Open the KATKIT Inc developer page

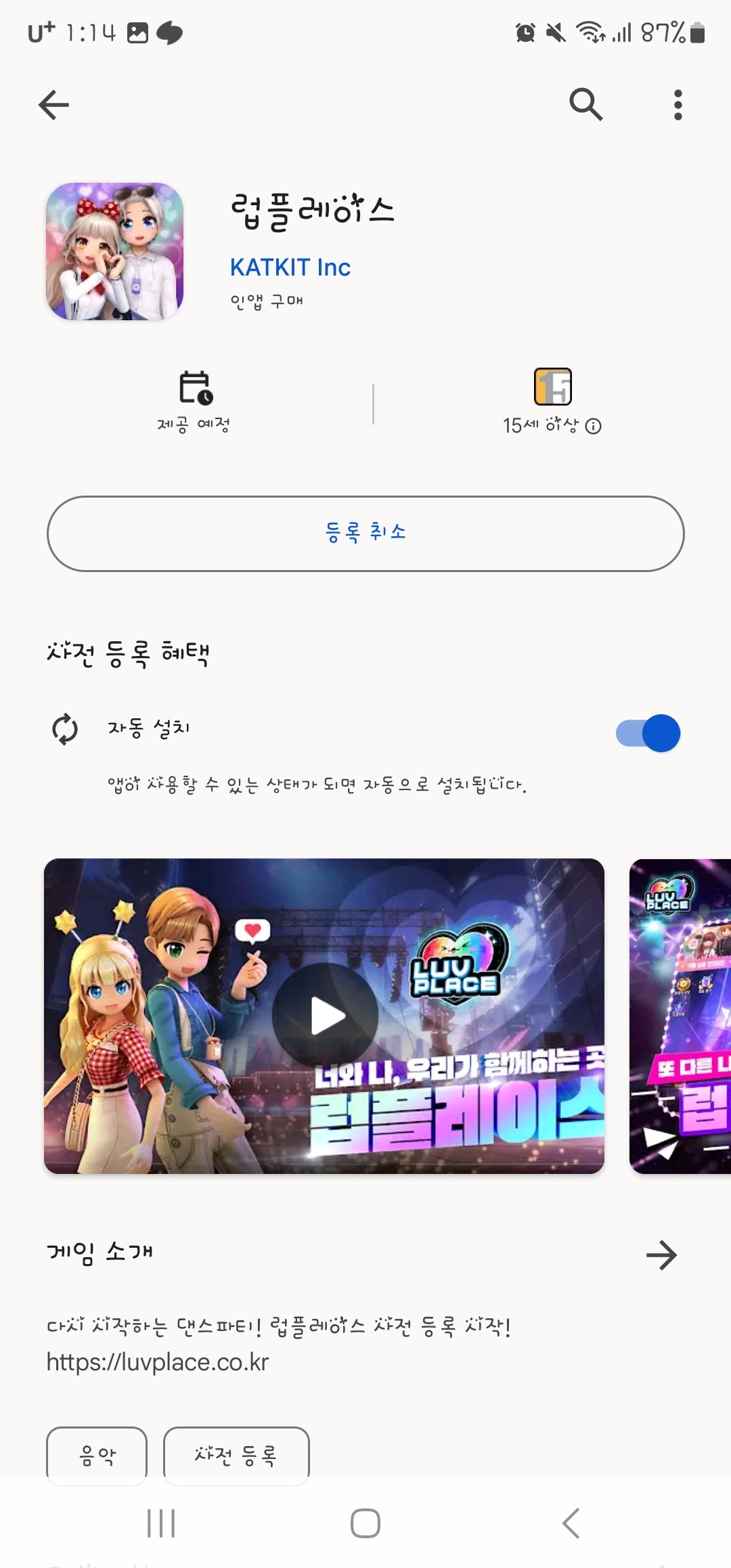click(x=290, y=267)
